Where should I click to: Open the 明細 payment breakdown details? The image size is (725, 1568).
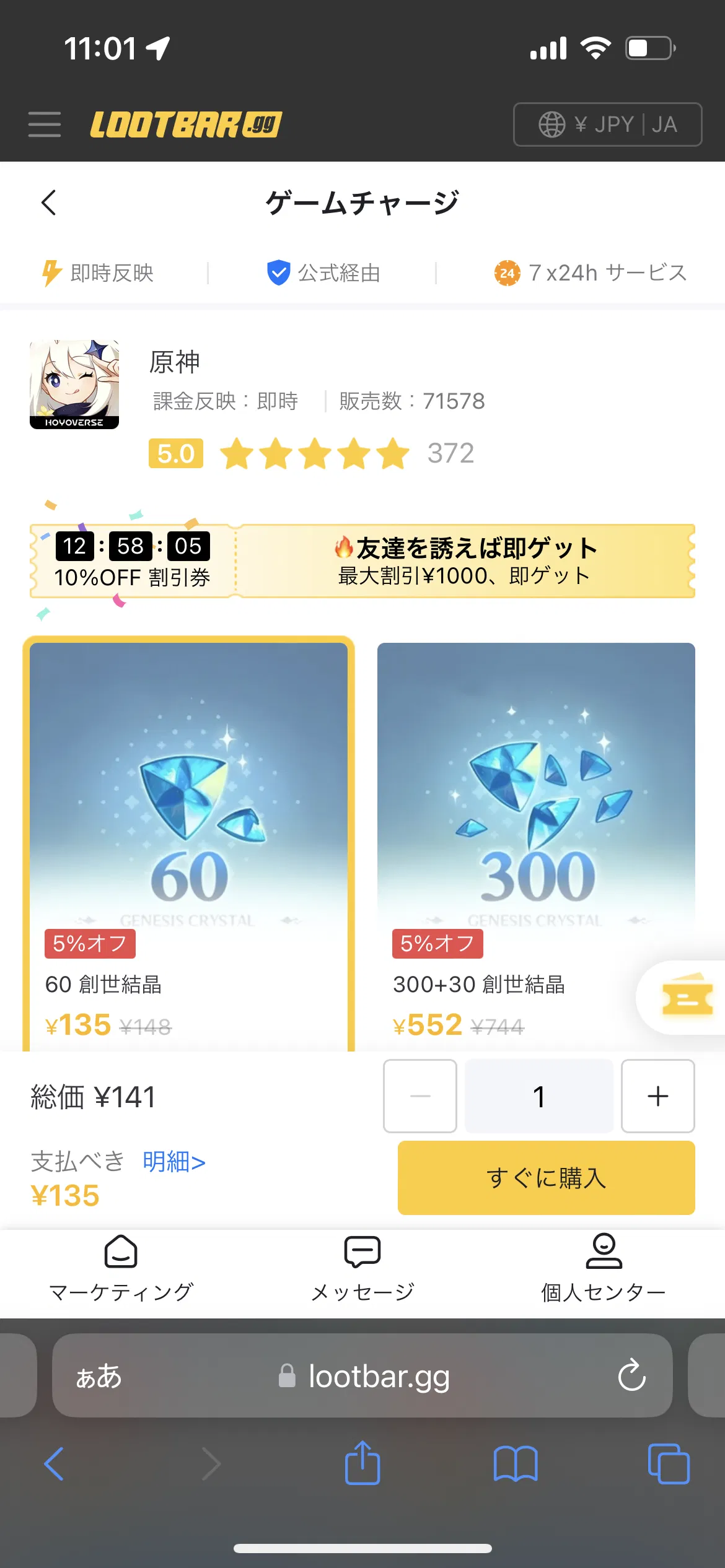click(x=175, y=1163)
